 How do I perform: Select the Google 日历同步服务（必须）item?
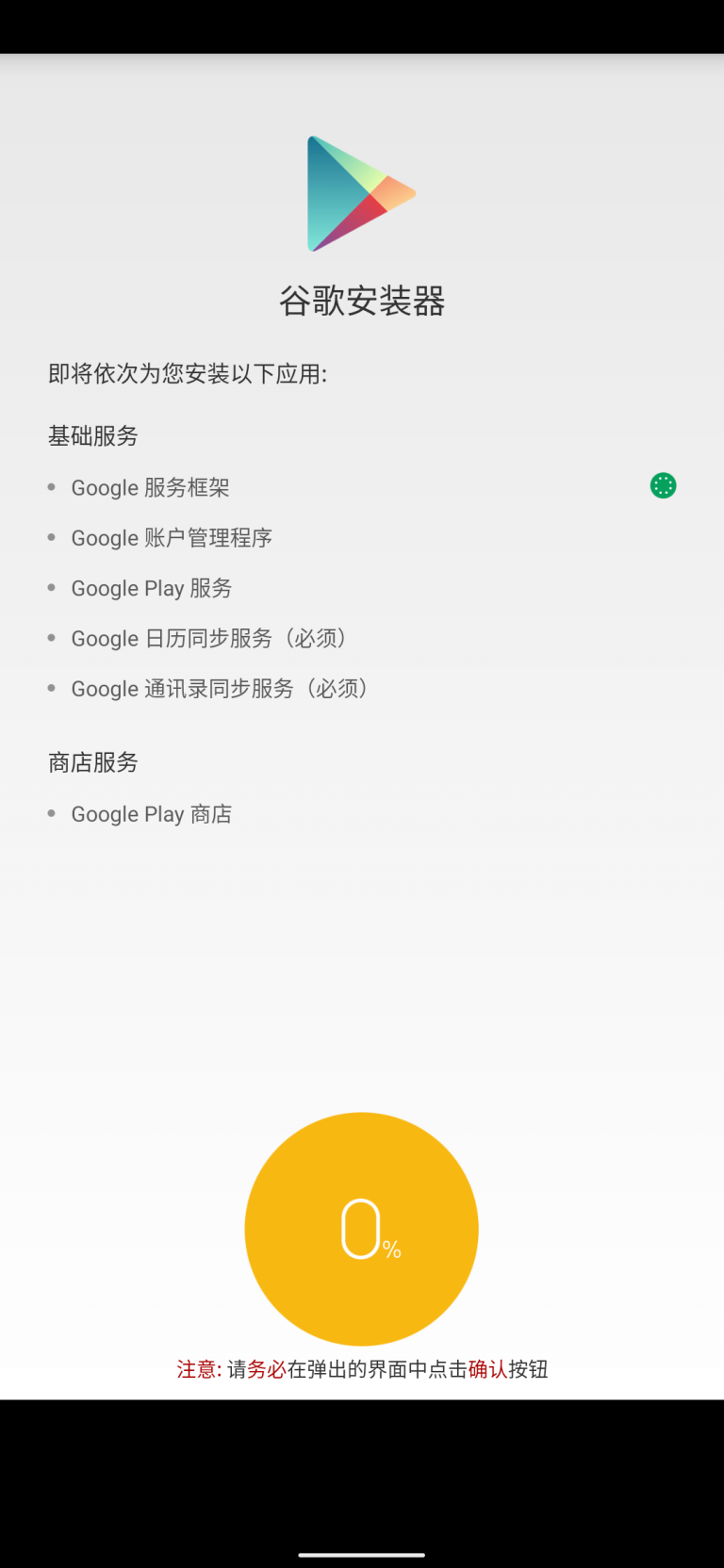point(209,638)
